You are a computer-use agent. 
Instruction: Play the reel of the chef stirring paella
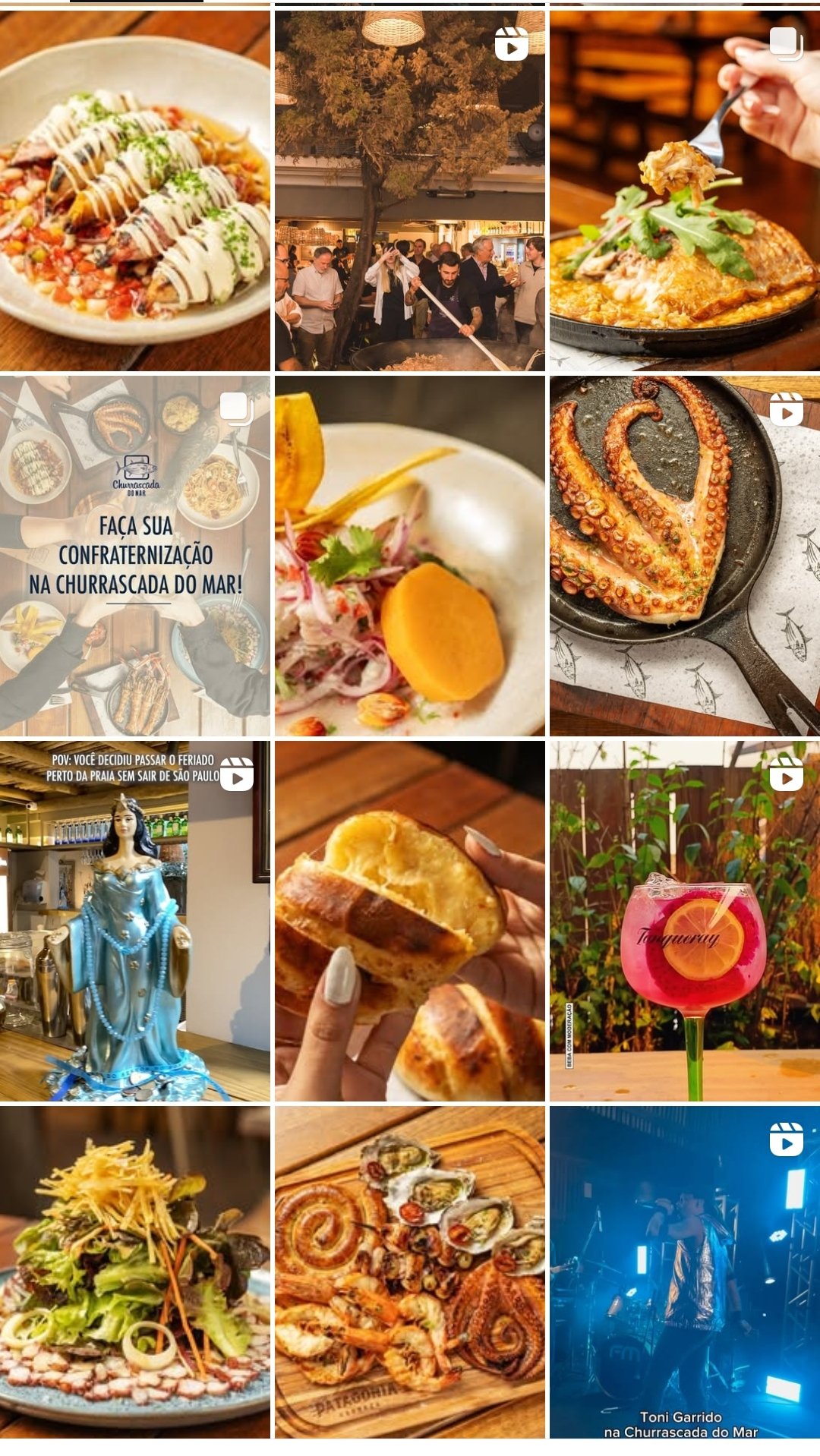coord(410,190)
